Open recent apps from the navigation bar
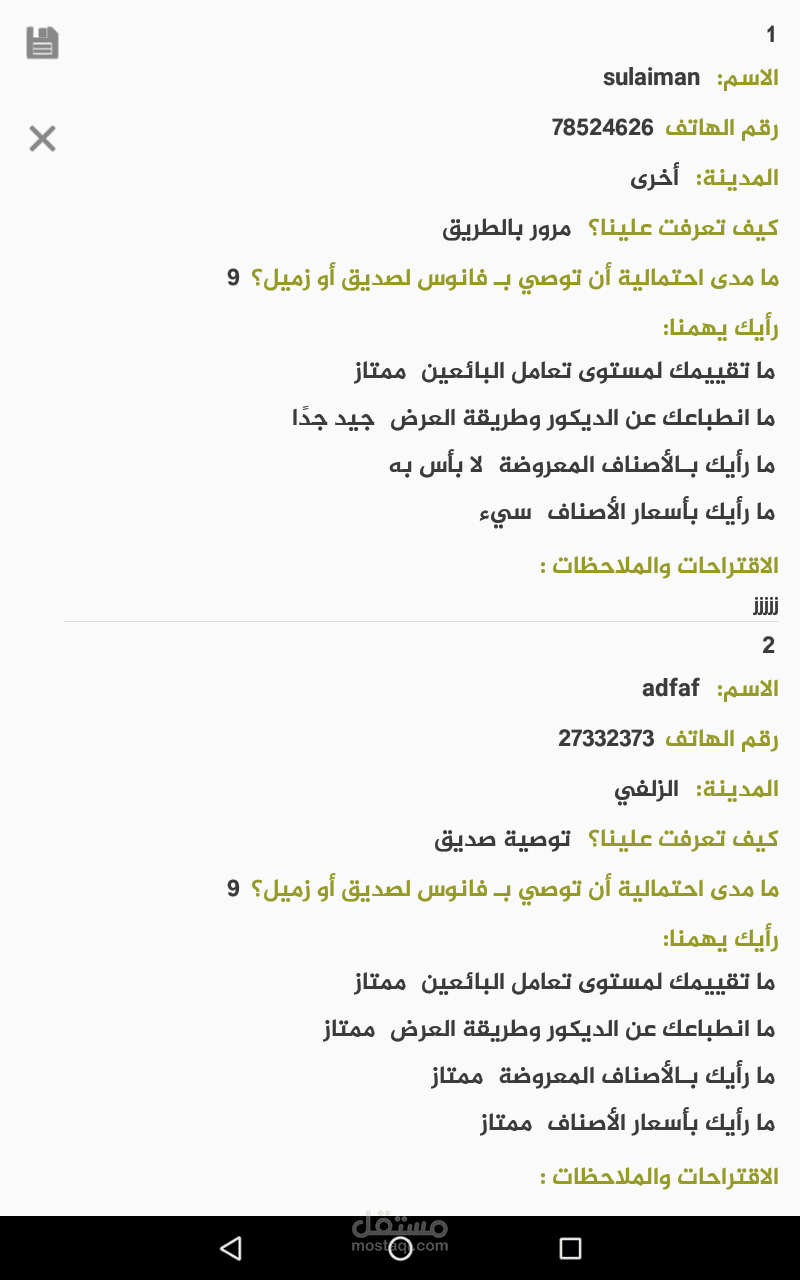 pyautogui.click(x=570, y=1248)
